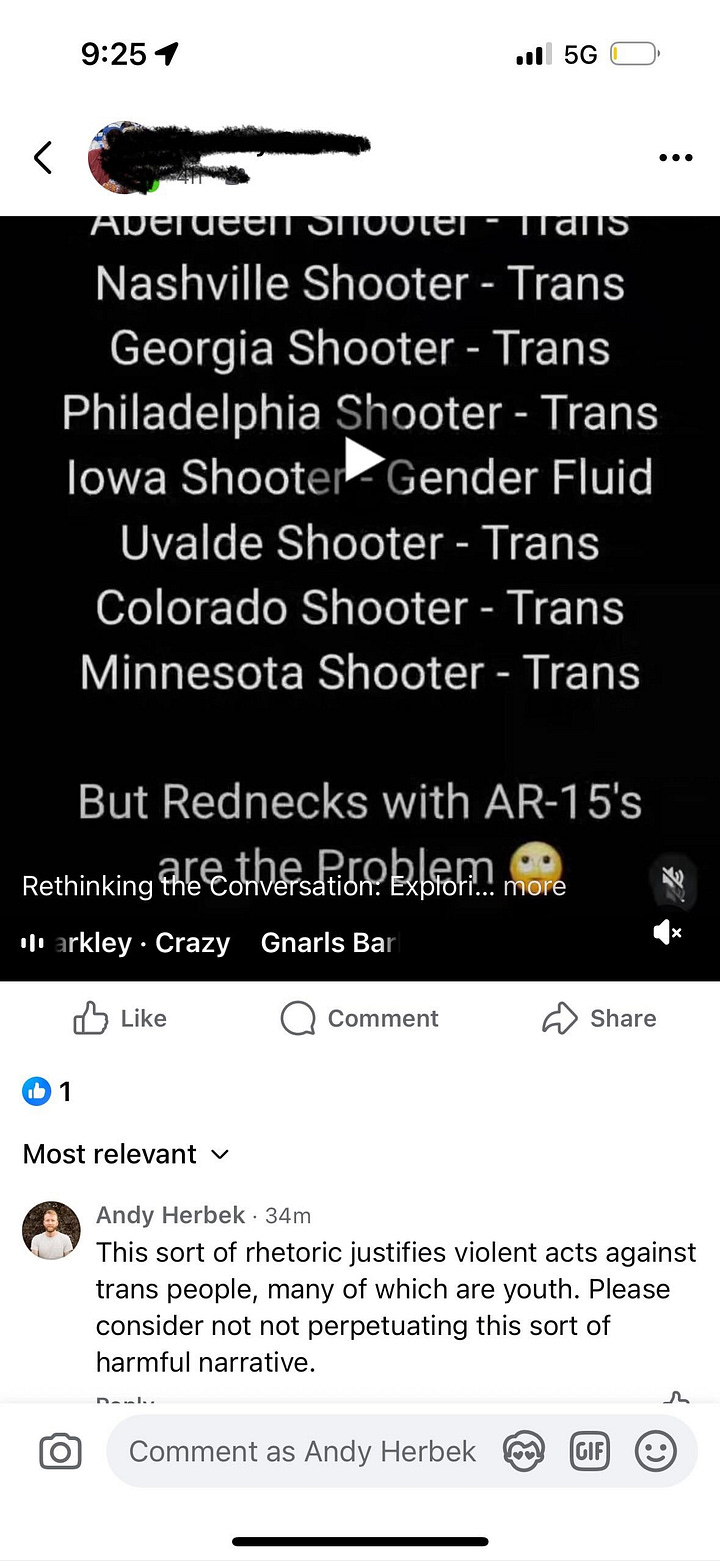720x1561 pixels.
Task: View who reacted to the post
Action: pyautogui.click(x=47, y=1092)
